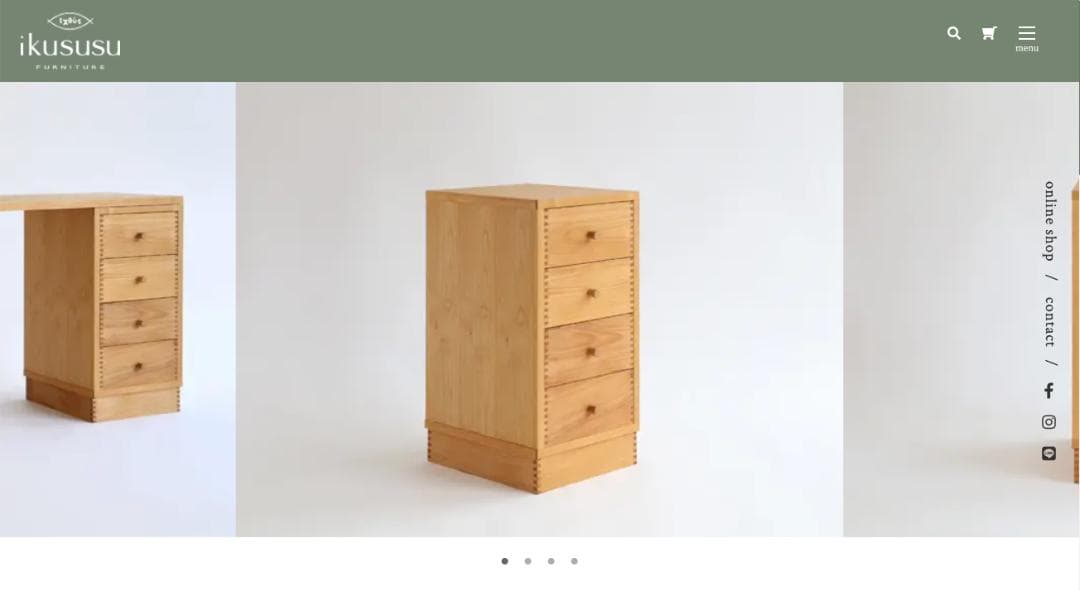Open the shopping cart
Image resolution: width=1080 pixels, height=591 pixels.
coord(989,33)
